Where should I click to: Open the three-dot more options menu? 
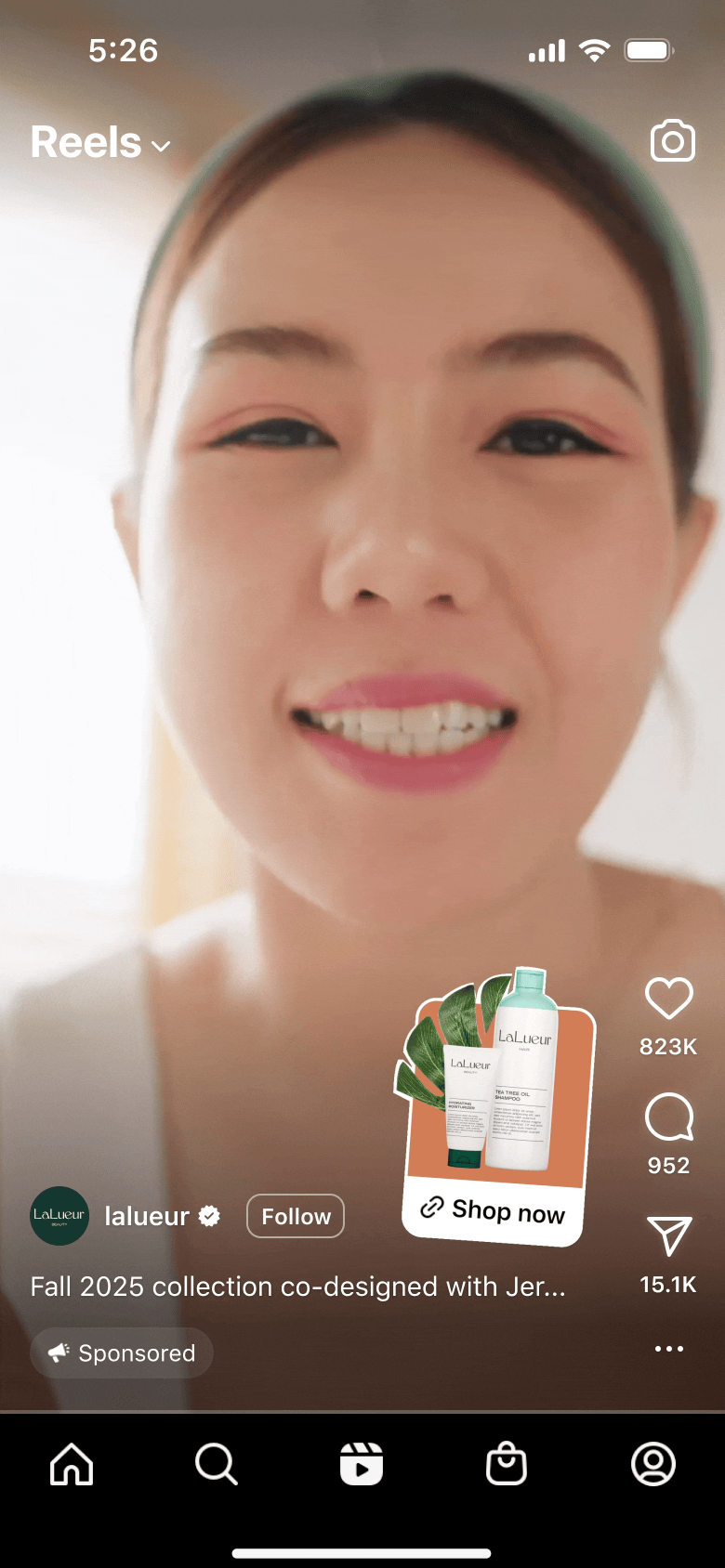pyautogui.click(x=668, y=1349)
